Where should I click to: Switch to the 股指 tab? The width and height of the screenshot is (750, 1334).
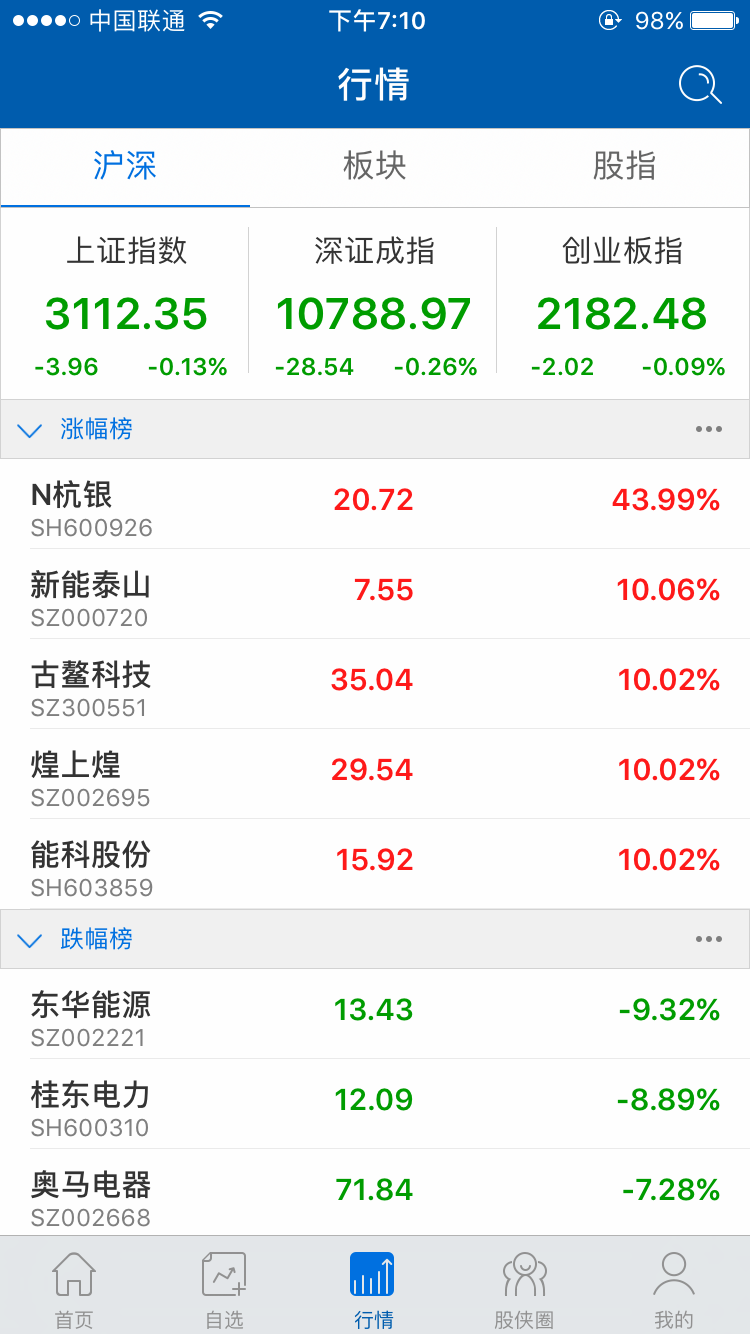pyautogui.click(x=624, y=166)
